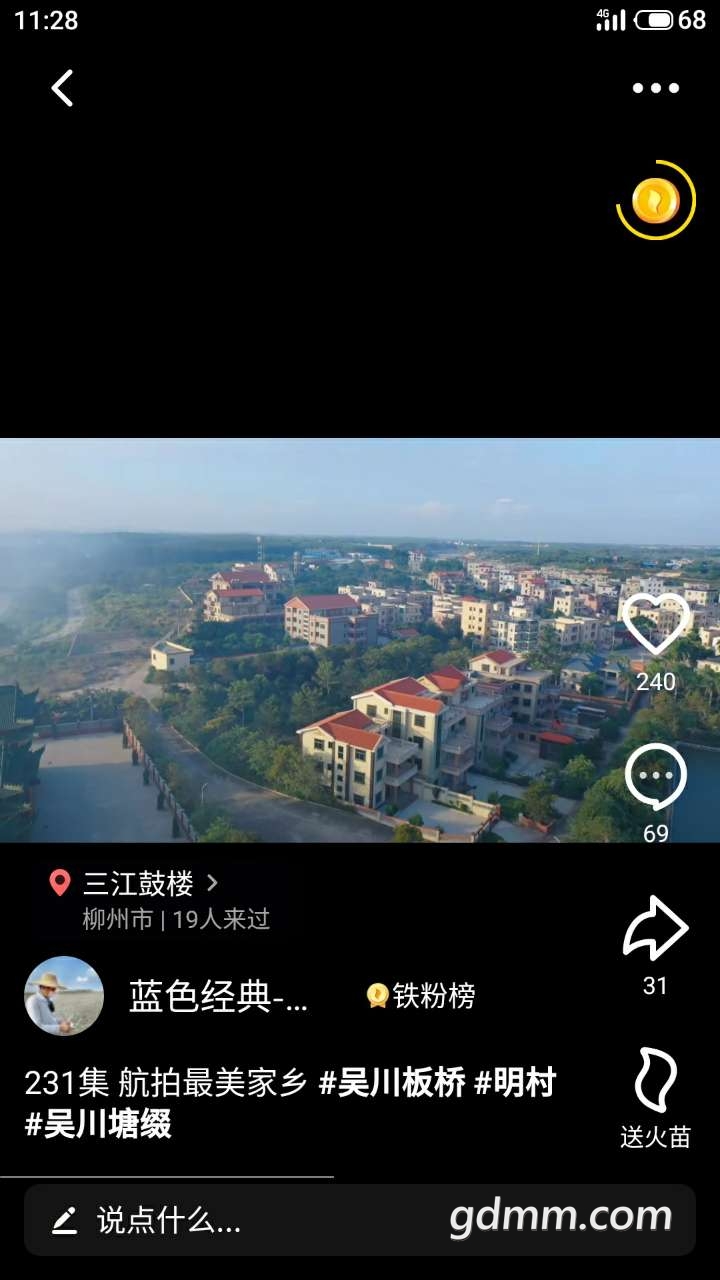Open the three-dot overflow menu
This screenshot has width=720, height=1280.
pyautogui.click(x=656, y=88)
